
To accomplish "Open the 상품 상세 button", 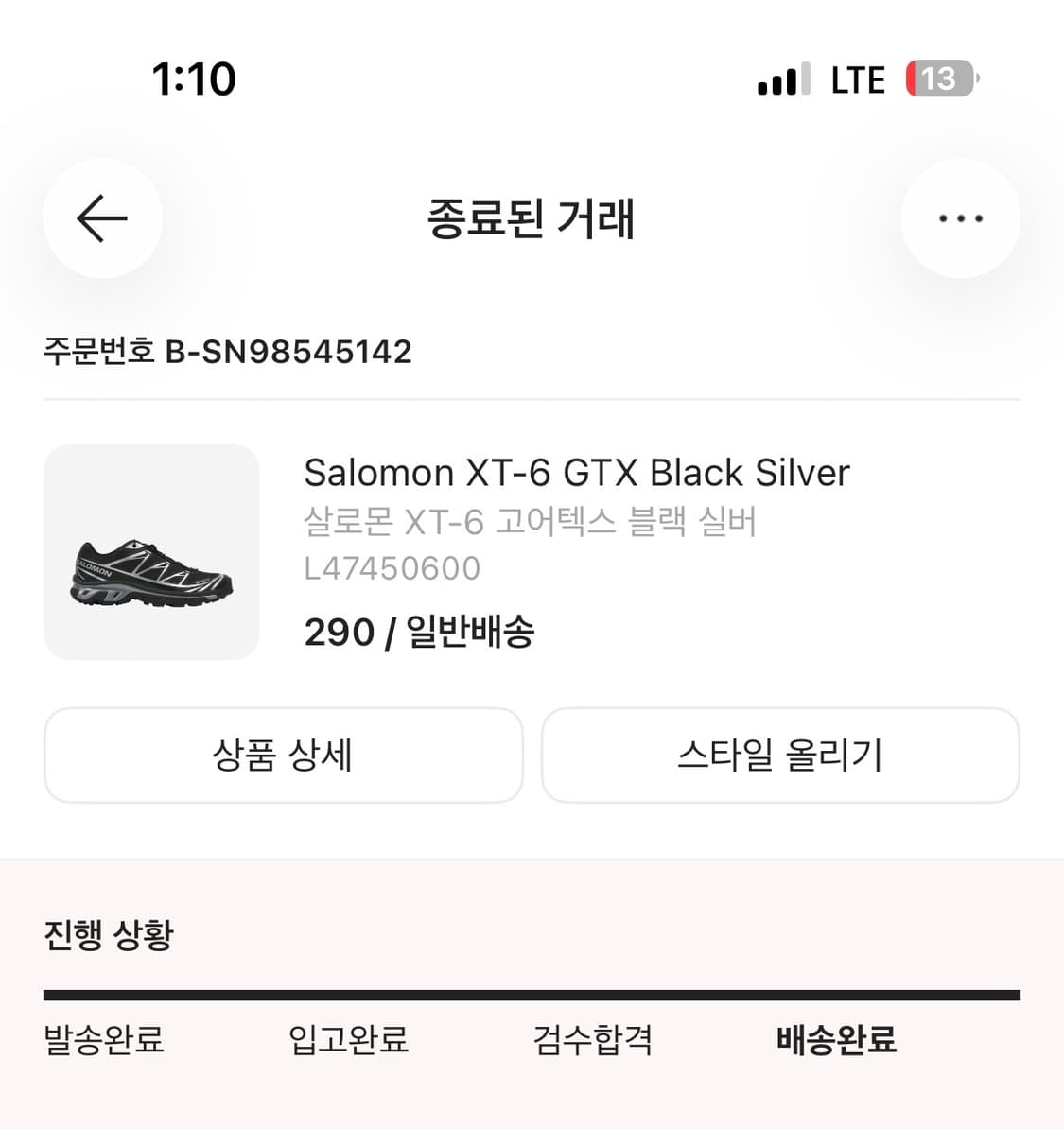I will click(283, 756).
